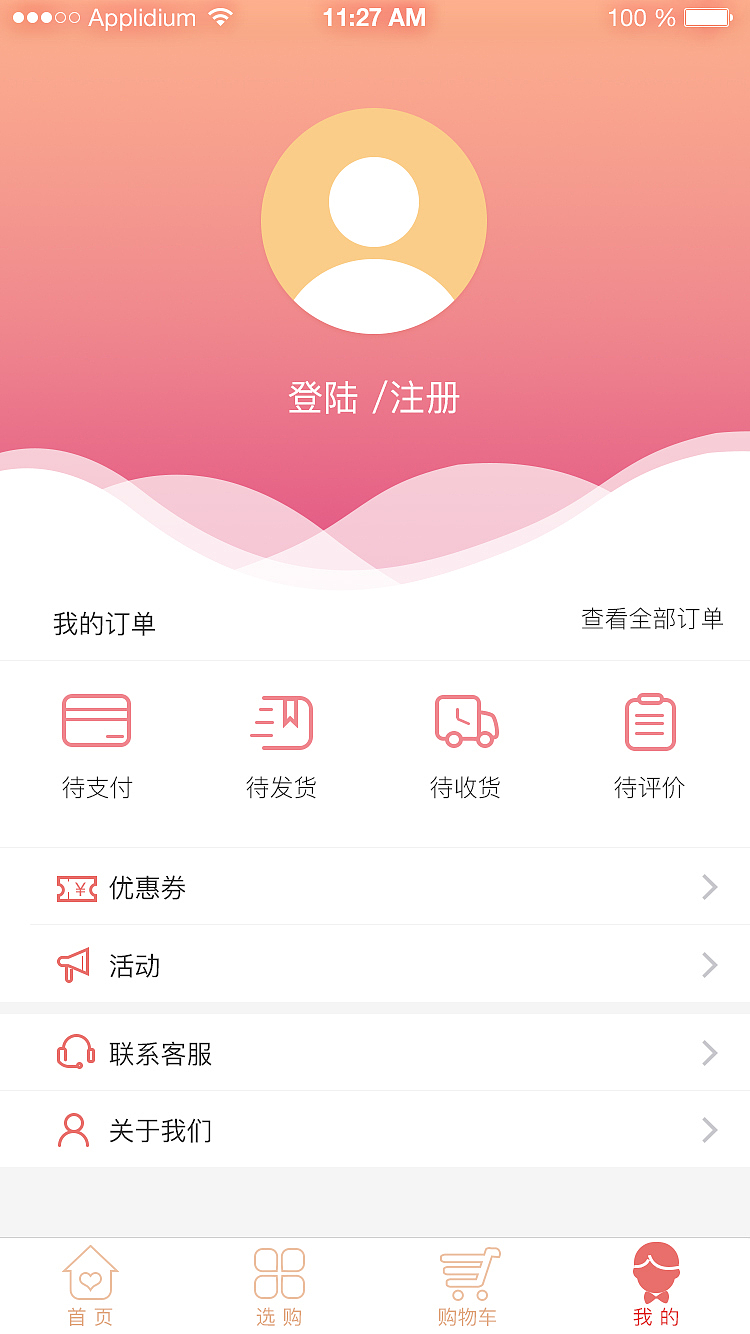Tap 登陆 /注册 to sign in

point(374,397)
